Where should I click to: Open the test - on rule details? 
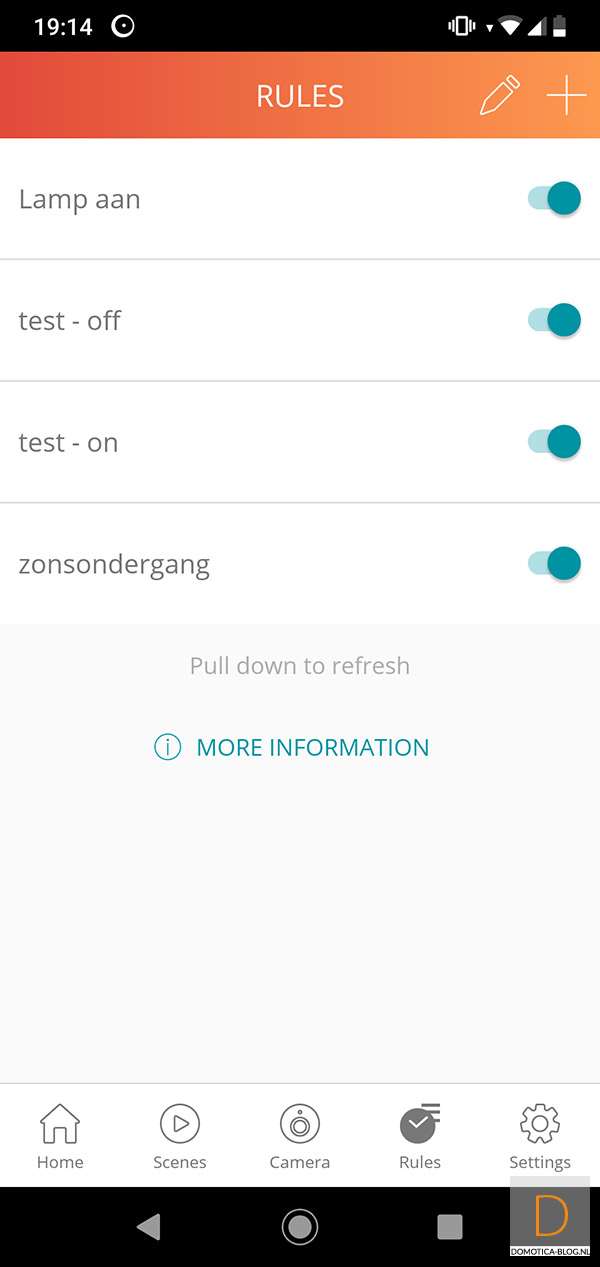tap(69, 443)
